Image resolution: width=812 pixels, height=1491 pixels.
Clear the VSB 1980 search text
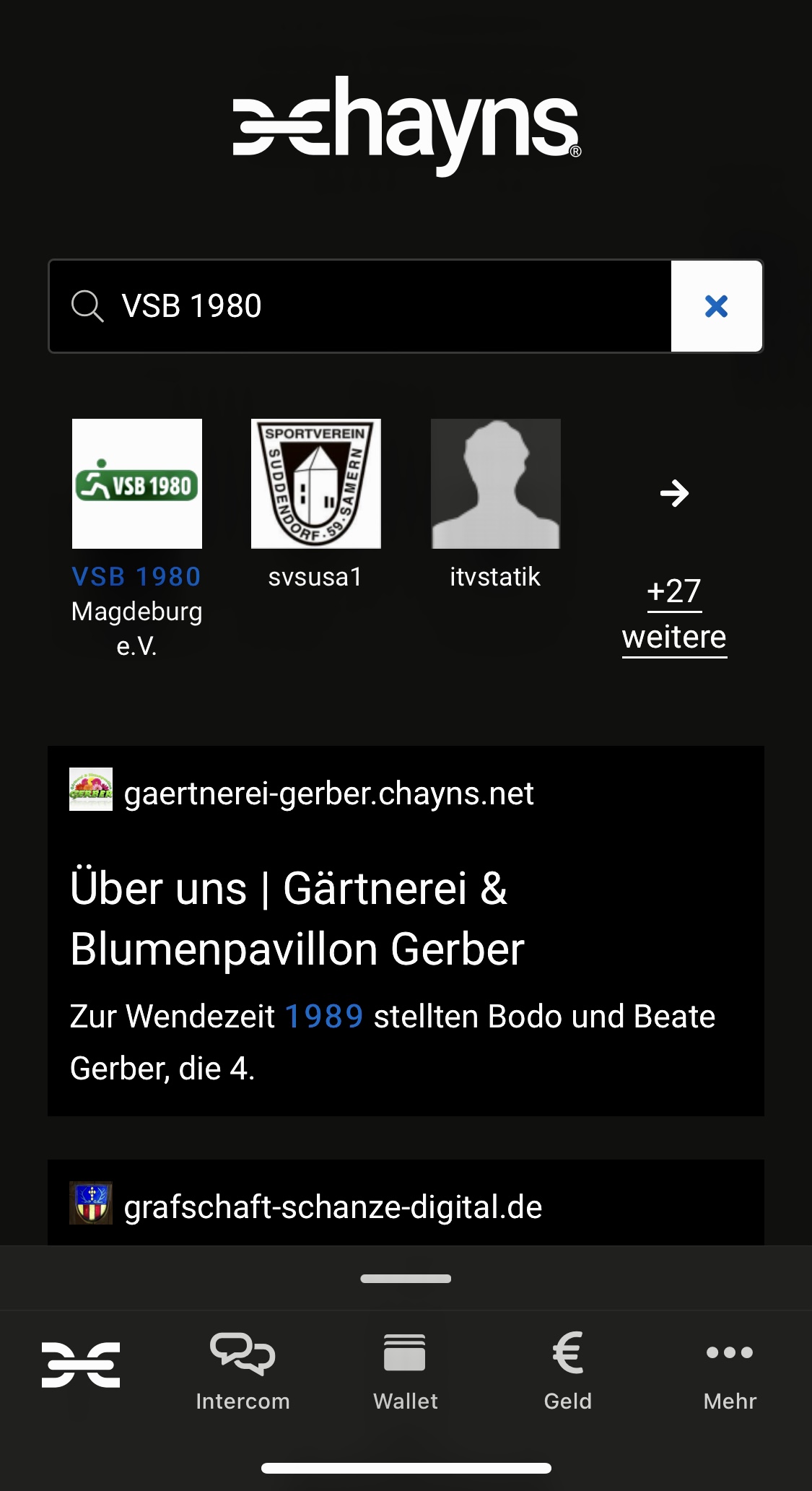point(716,306)
